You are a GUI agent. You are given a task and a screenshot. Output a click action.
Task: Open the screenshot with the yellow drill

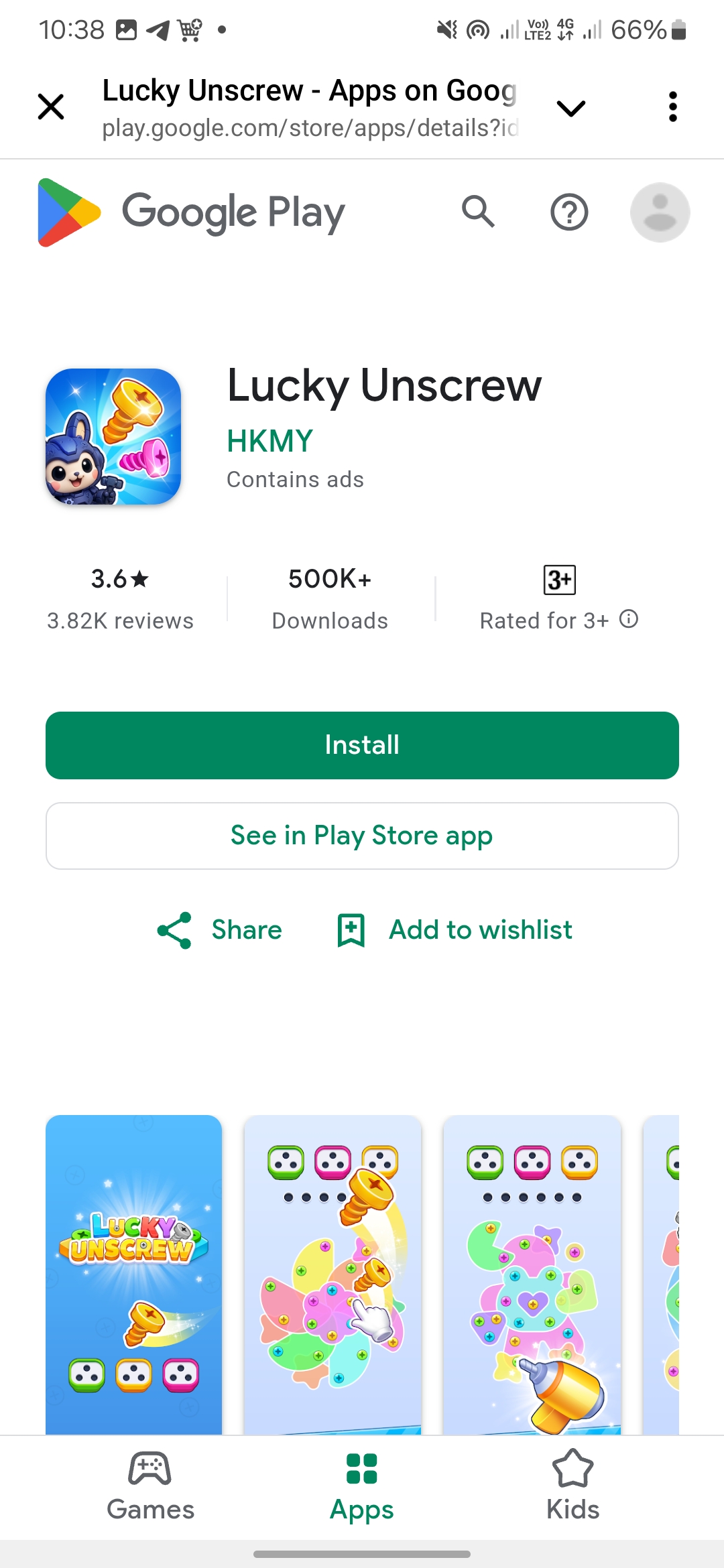532,1273
